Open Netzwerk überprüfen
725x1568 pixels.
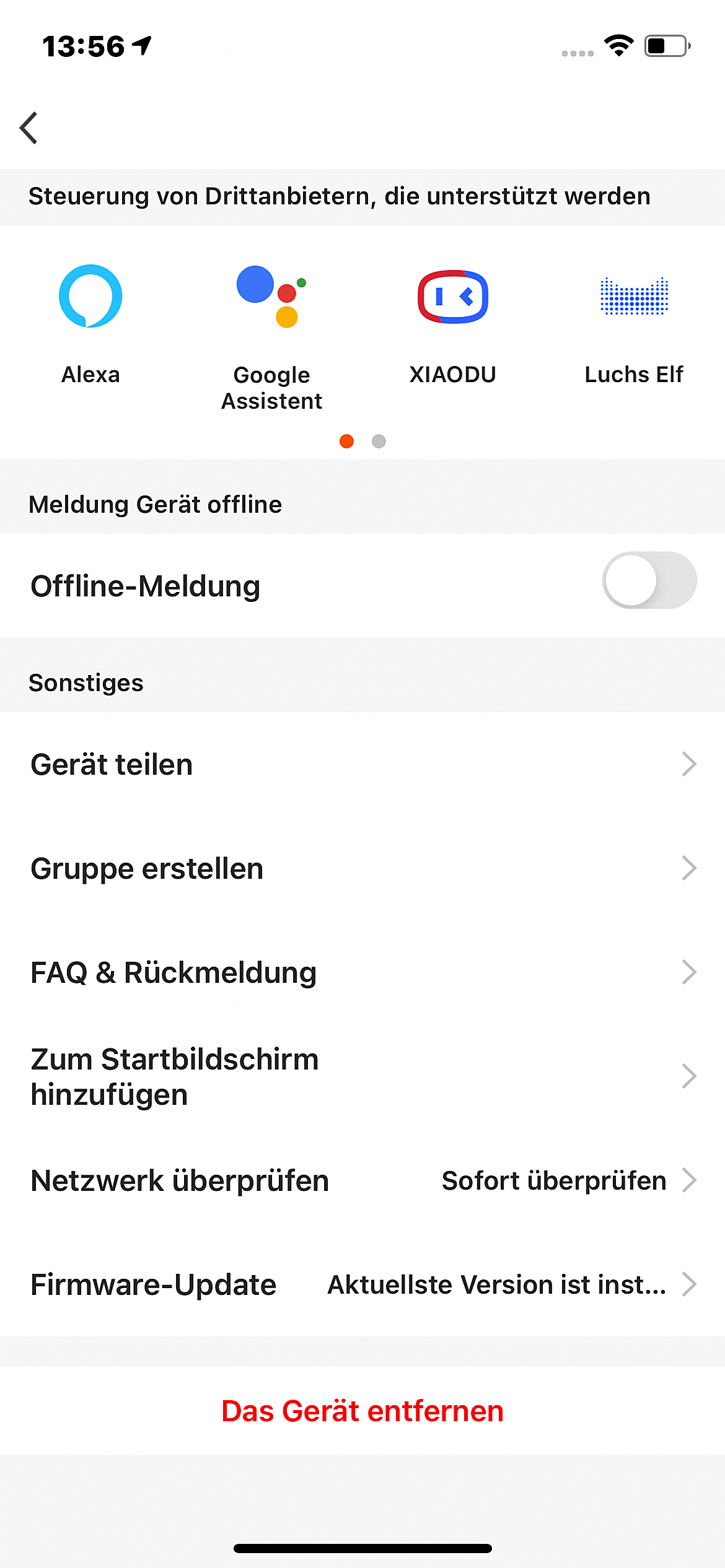coord(362,1180)
